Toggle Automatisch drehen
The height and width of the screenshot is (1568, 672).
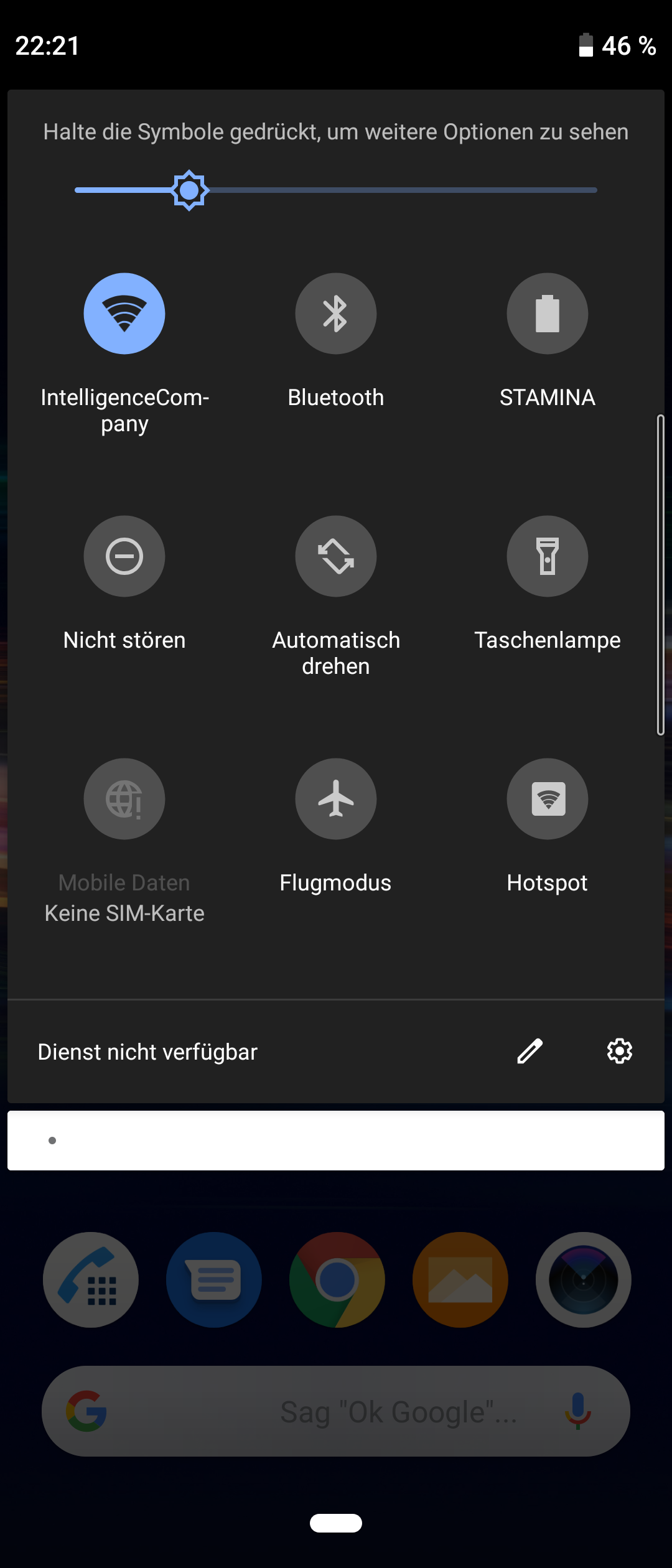(x=336, y=556)
